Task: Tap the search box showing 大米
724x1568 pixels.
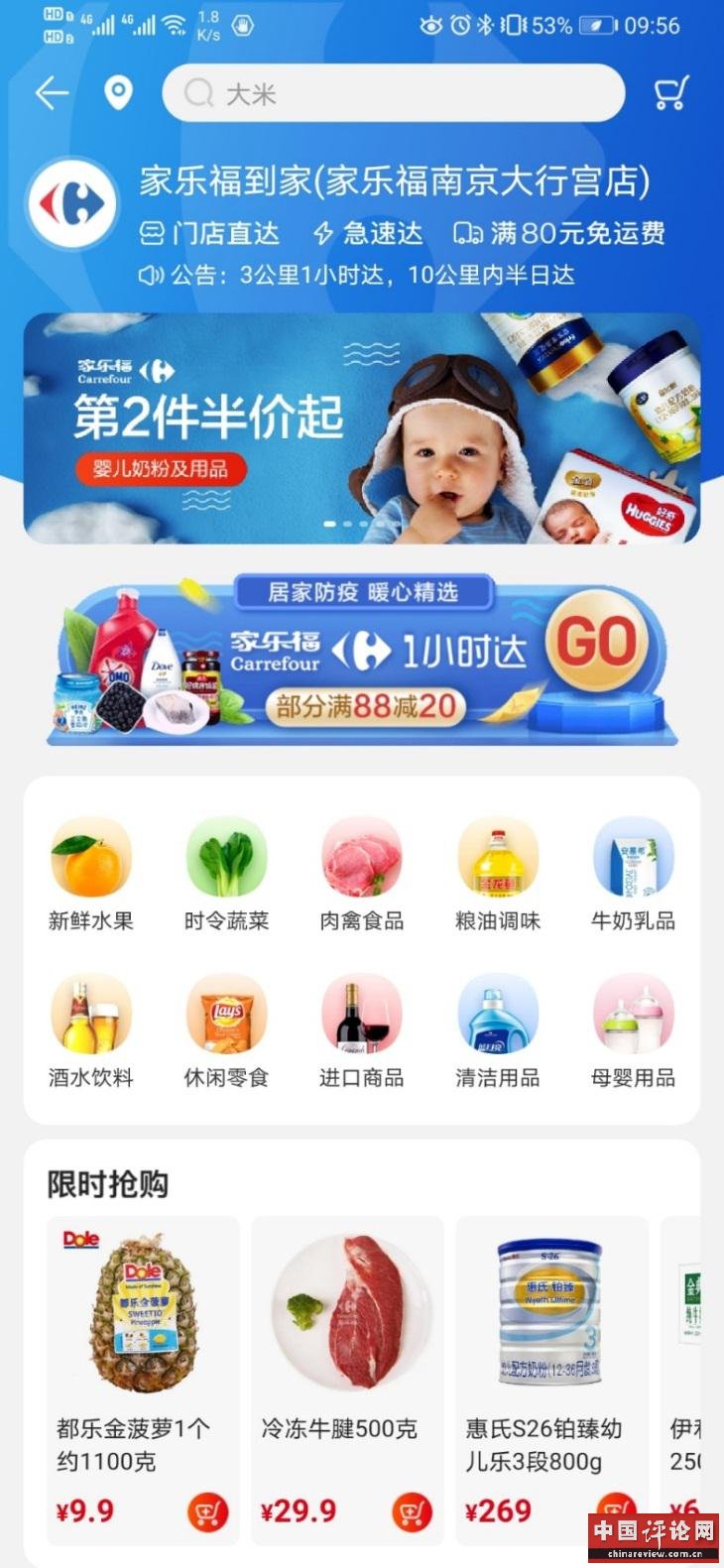Action: (394, 94)
